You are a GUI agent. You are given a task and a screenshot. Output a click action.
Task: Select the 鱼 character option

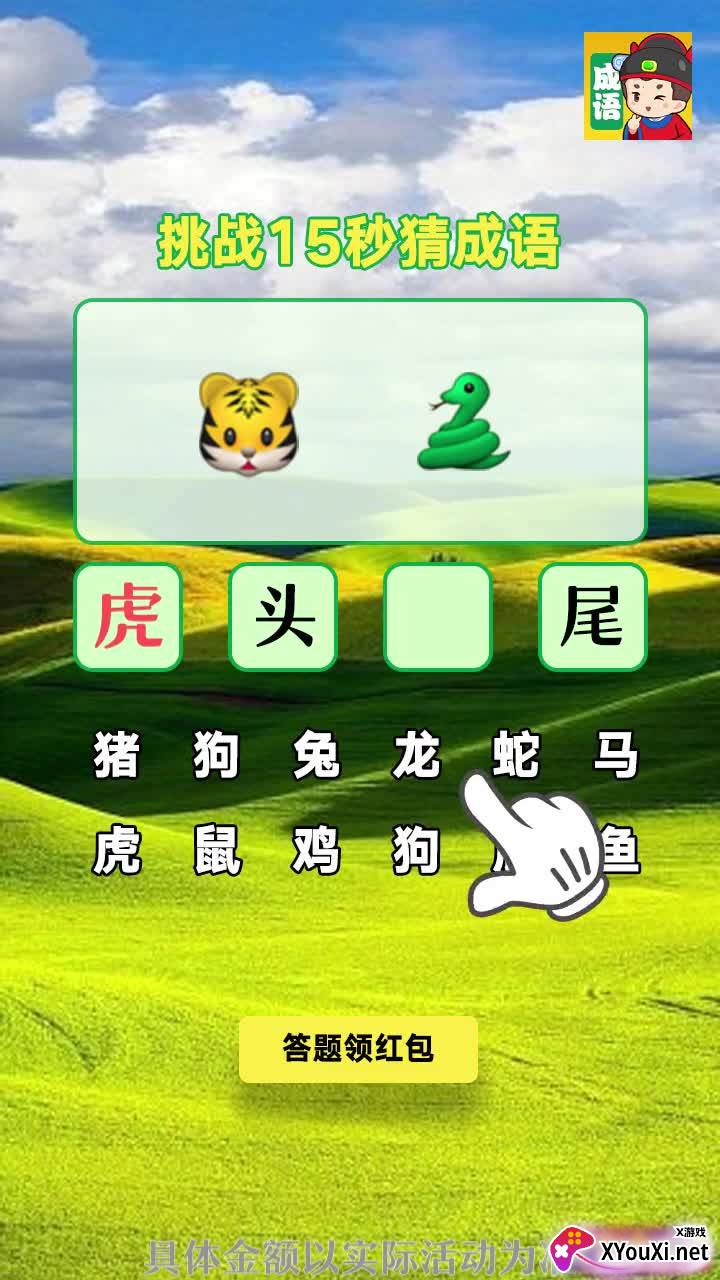coord(620,853)
